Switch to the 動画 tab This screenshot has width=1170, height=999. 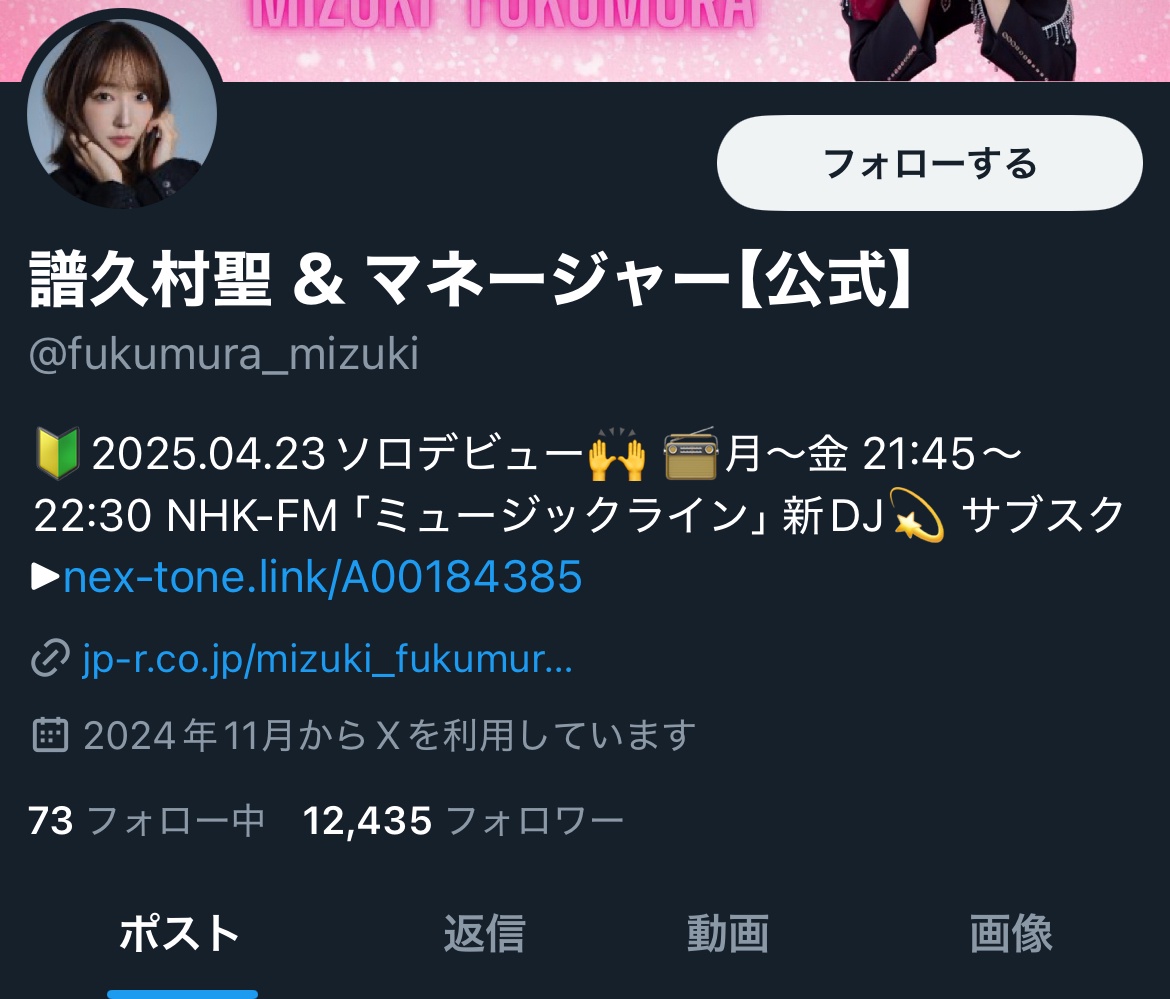pos(727,935)
